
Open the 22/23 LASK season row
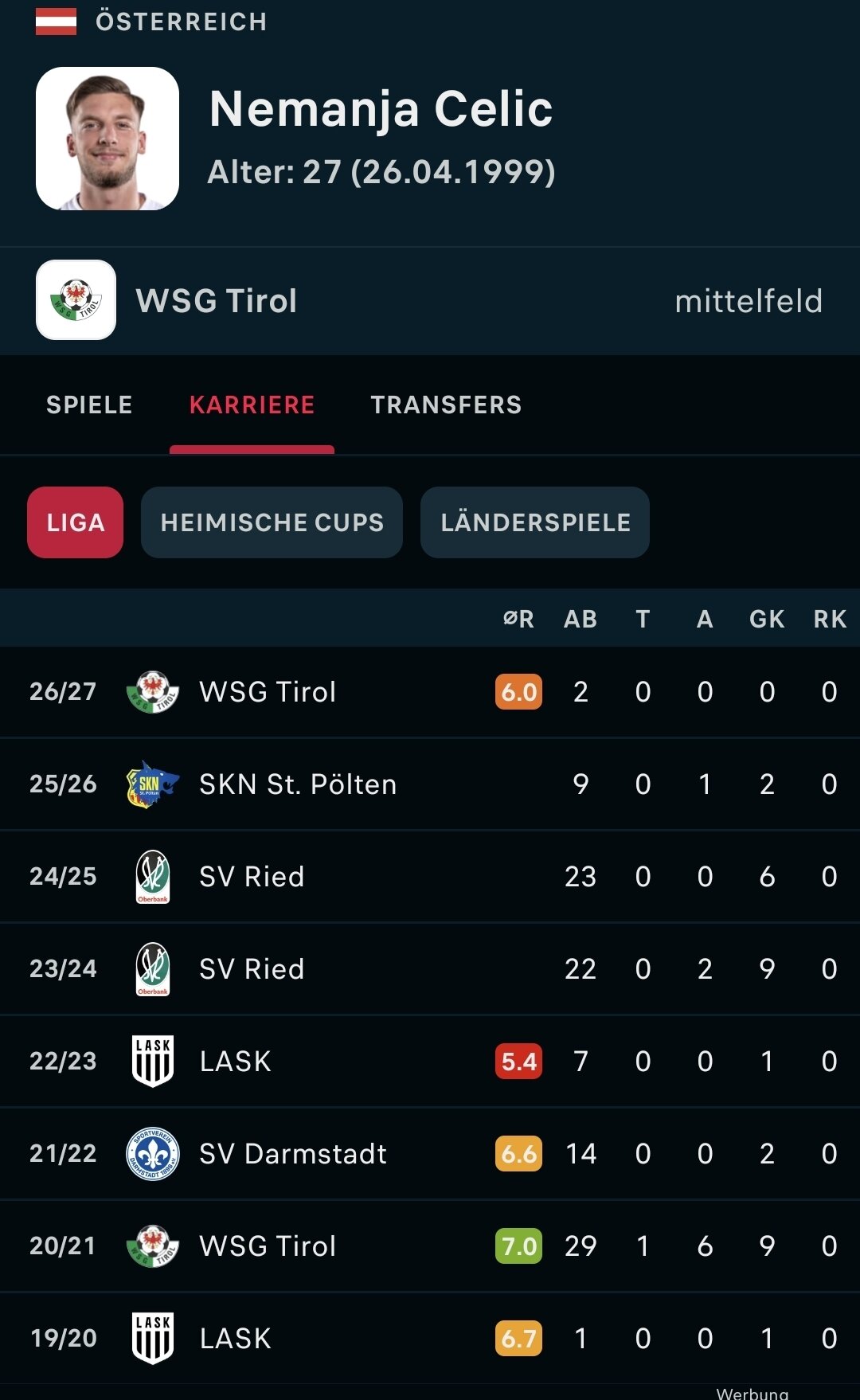coord(430,1061)
